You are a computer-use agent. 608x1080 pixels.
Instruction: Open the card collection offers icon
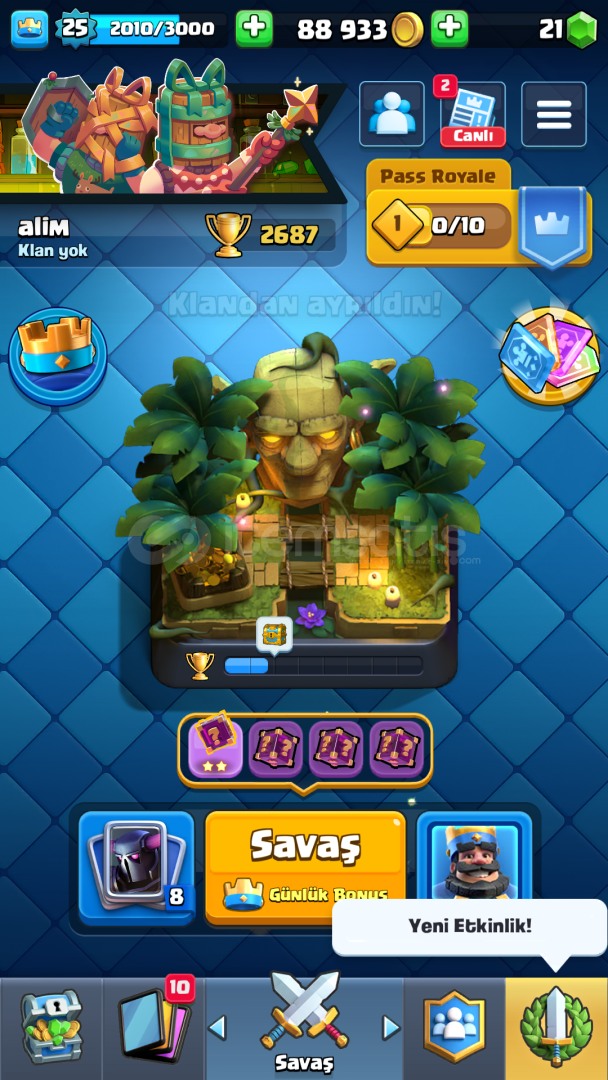550,355
